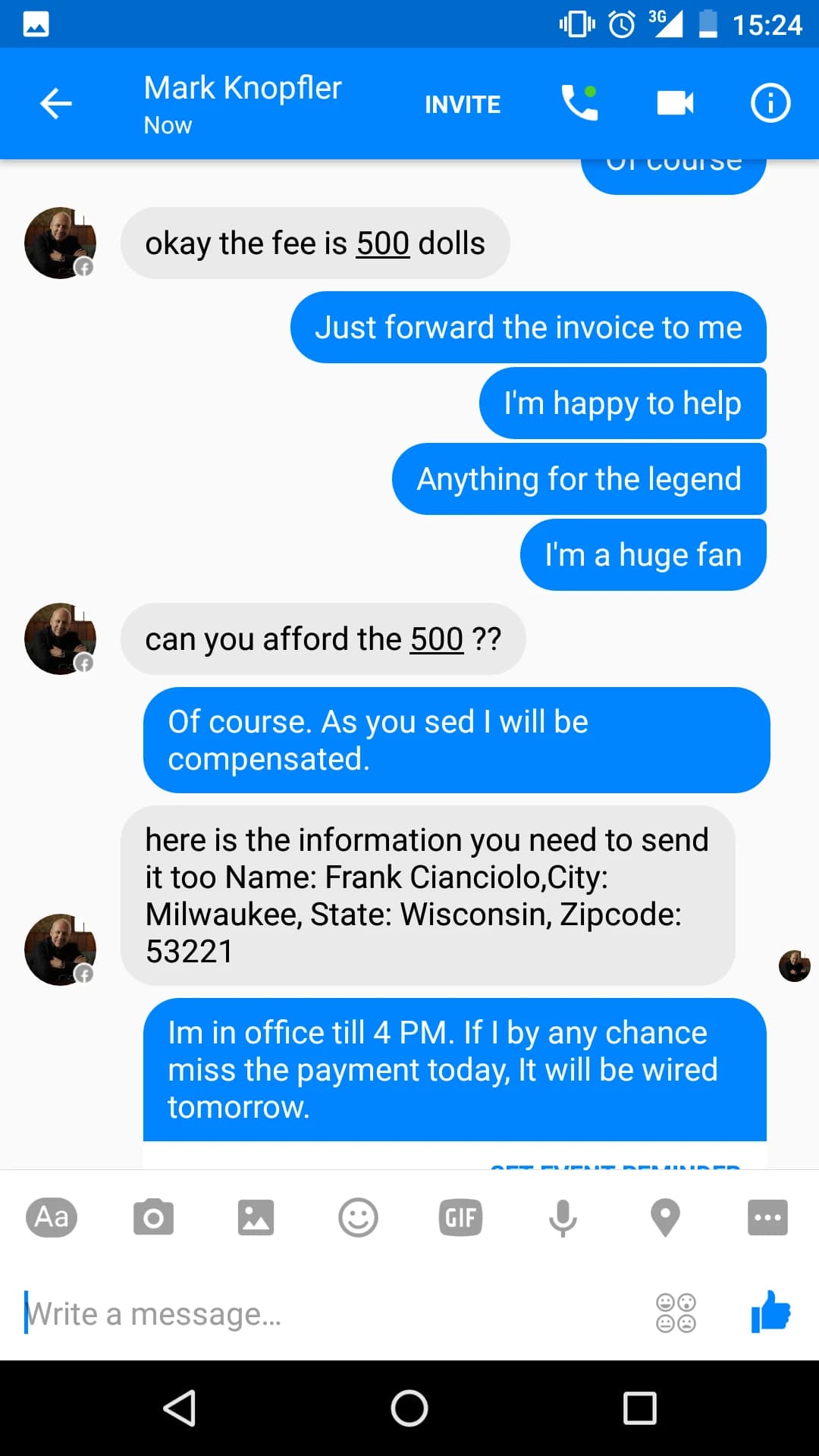Start a voice call with Mark Knopfler
This screenshot has width=819, height=1456.
579,102
